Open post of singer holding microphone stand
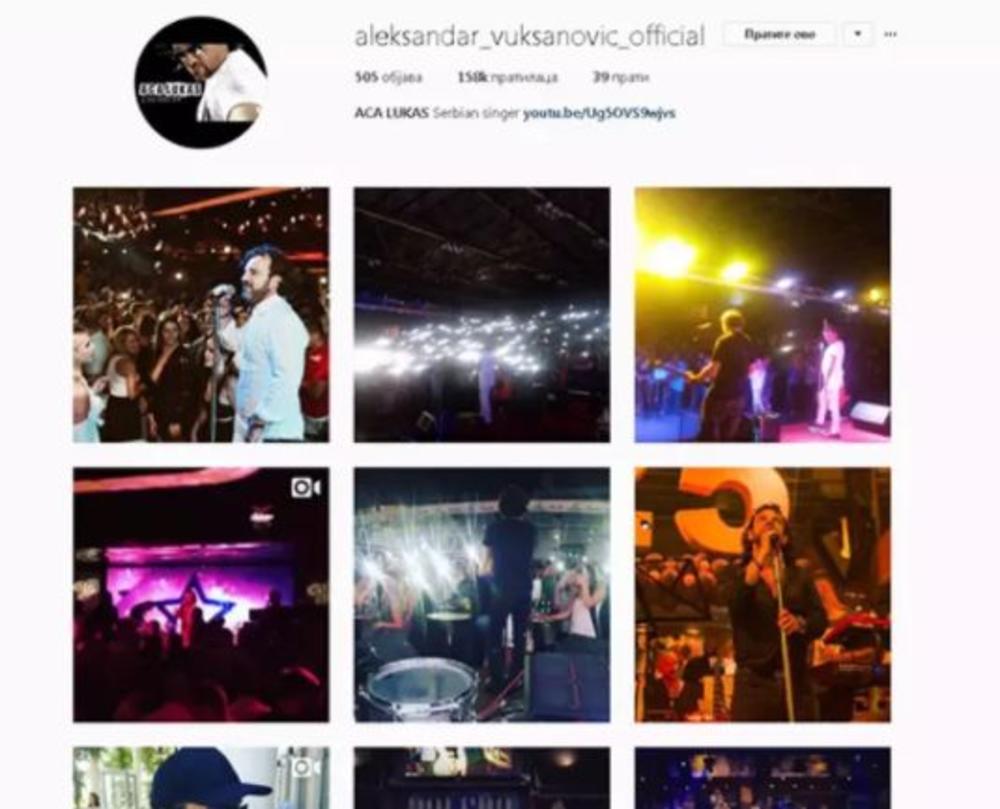 click(x=762, y=595)
